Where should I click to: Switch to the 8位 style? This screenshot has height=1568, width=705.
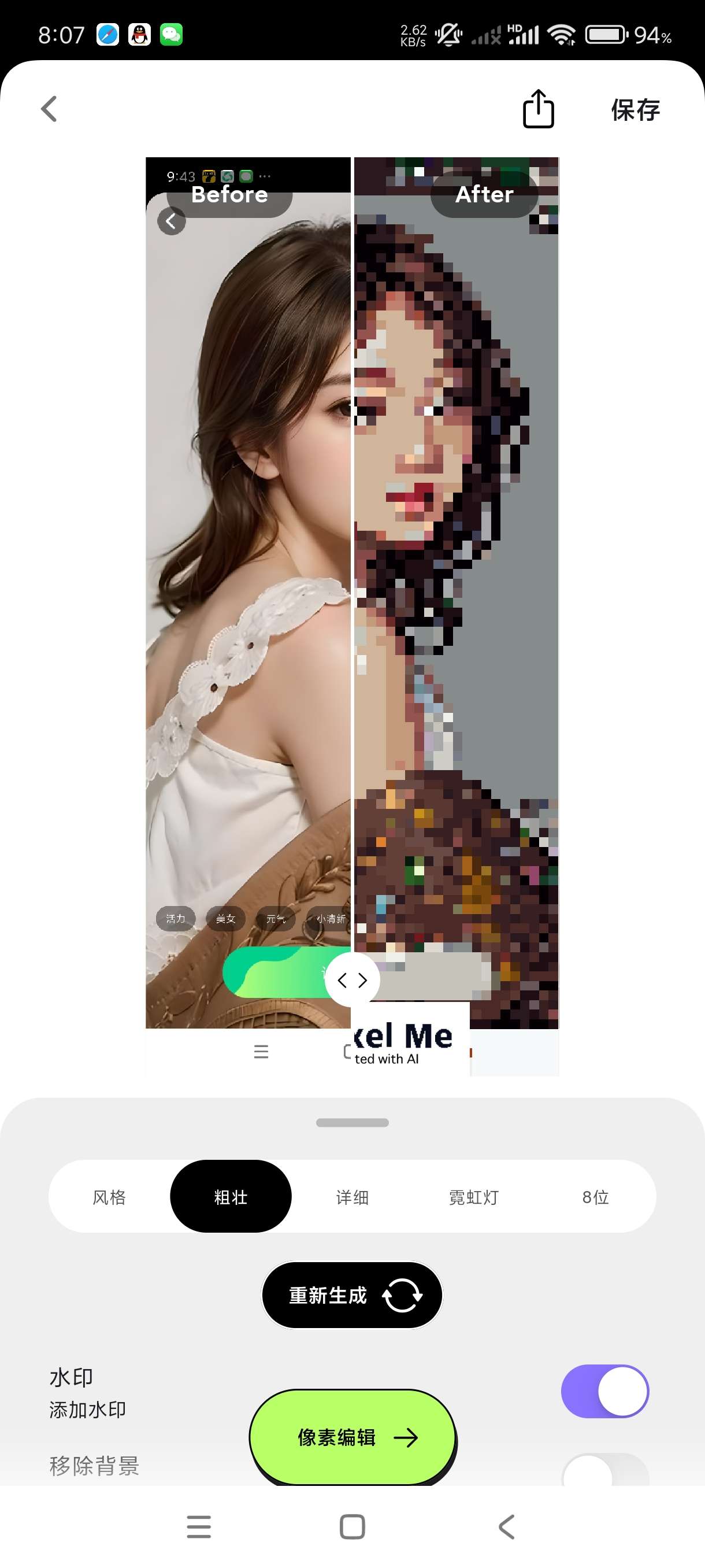pos(595,1197)
